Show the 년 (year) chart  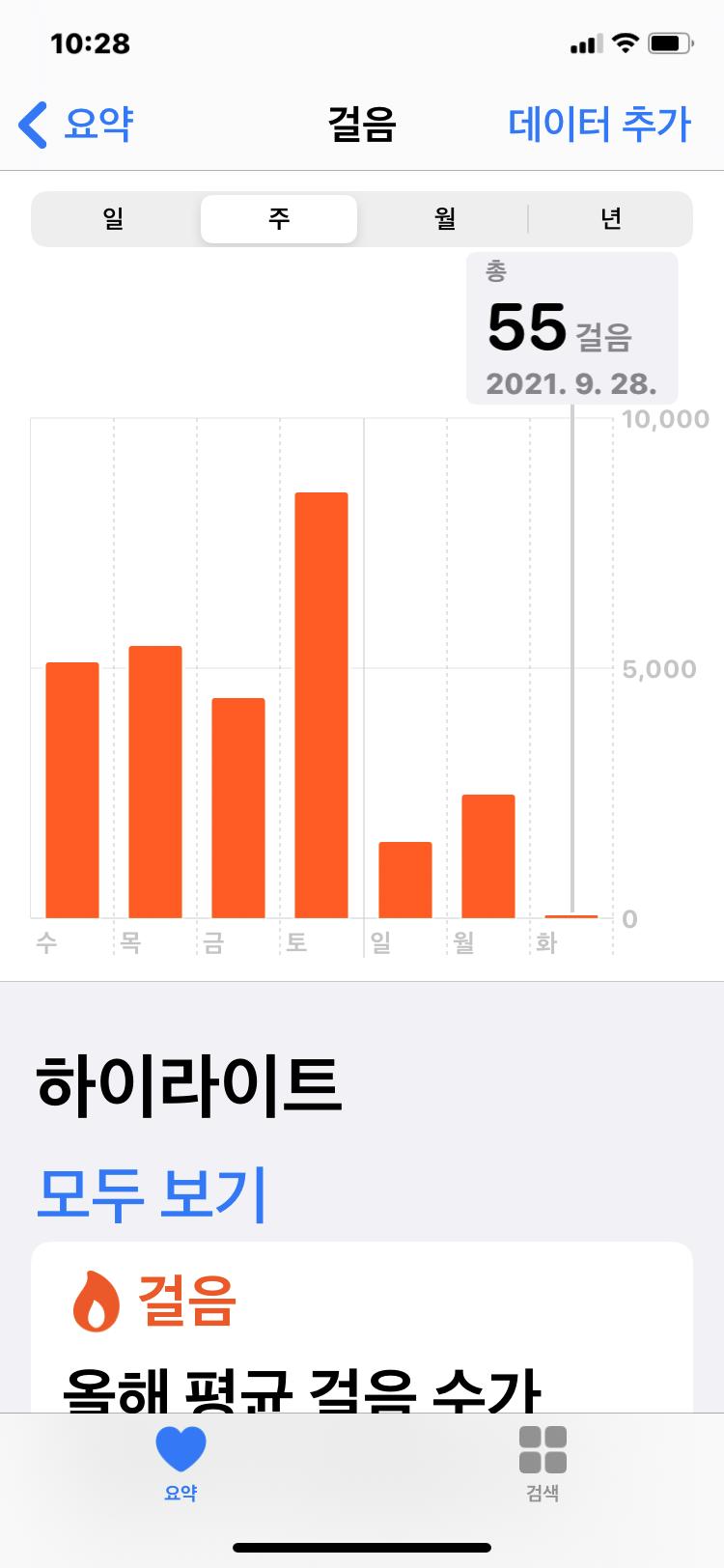coord(610,219)
